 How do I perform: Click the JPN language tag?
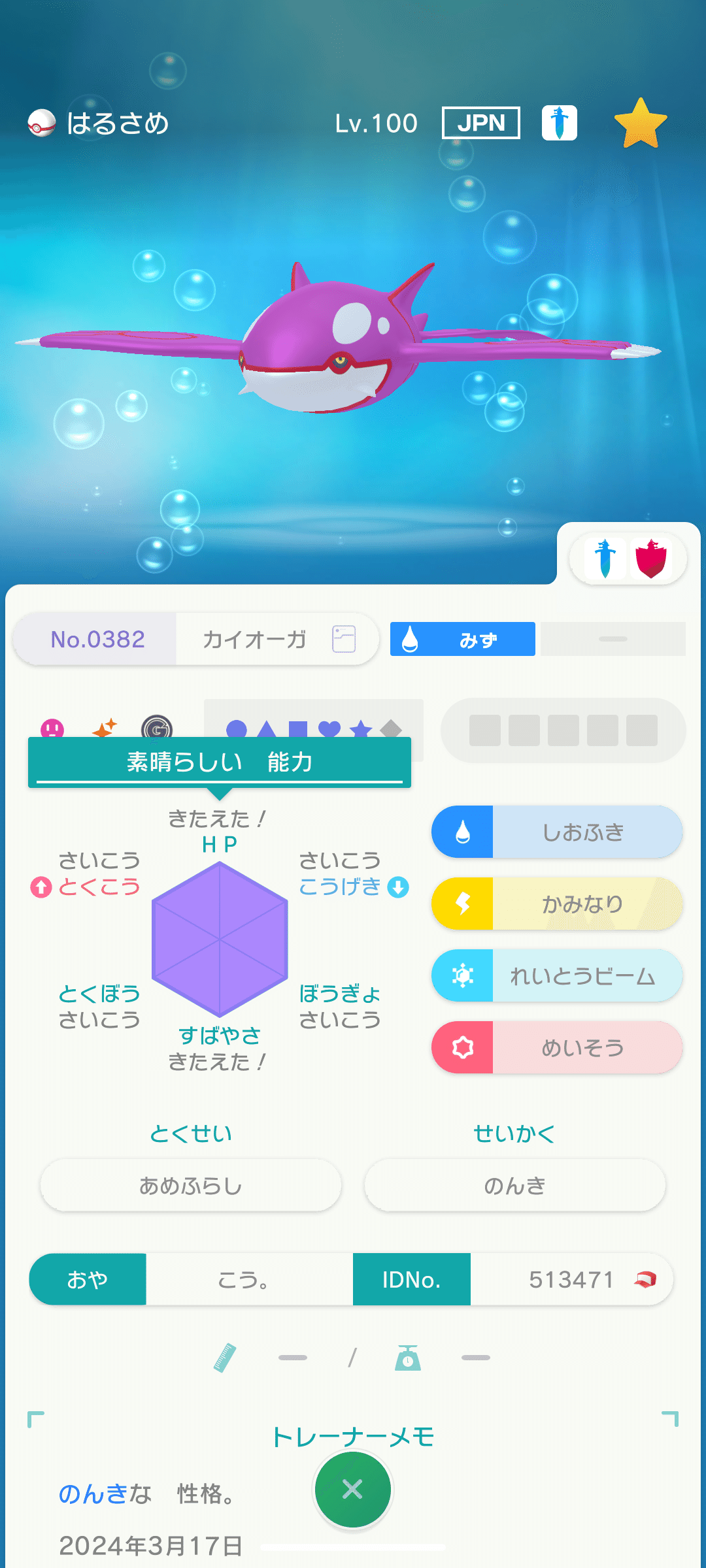coord(480,122)
